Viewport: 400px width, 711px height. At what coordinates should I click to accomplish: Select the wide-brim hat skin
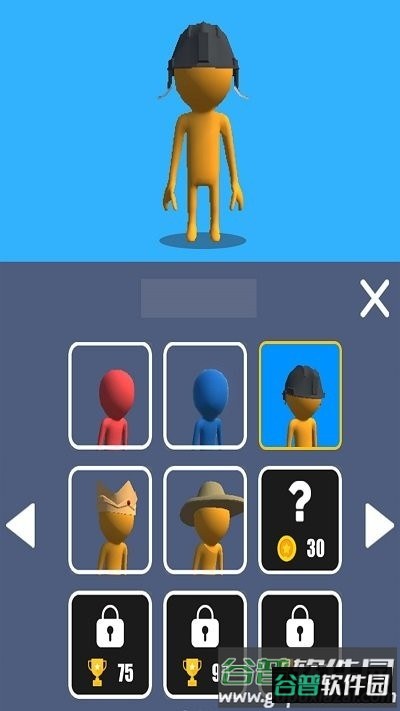click(x=205, y=520)
